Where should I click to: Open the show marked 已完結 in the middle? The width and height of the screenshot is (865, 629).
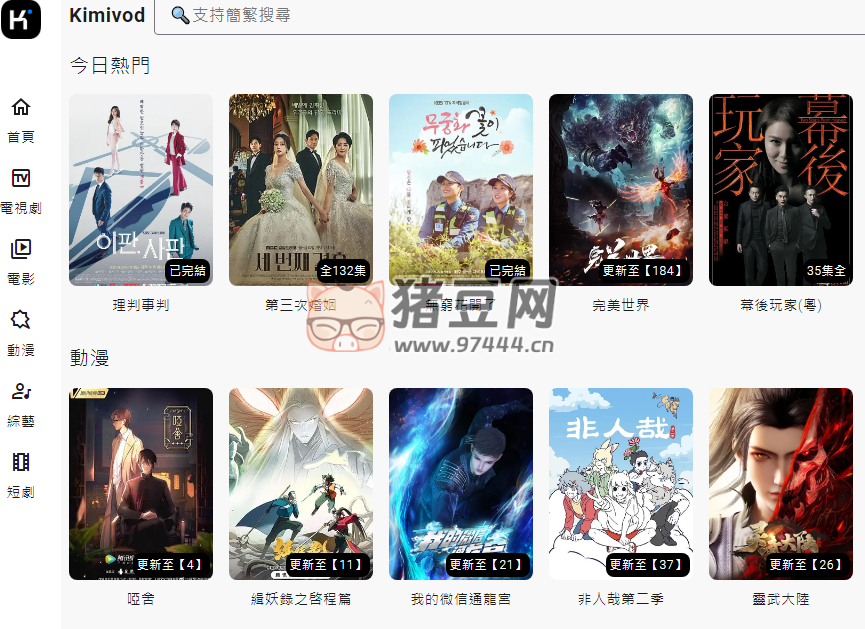point(461,190)
